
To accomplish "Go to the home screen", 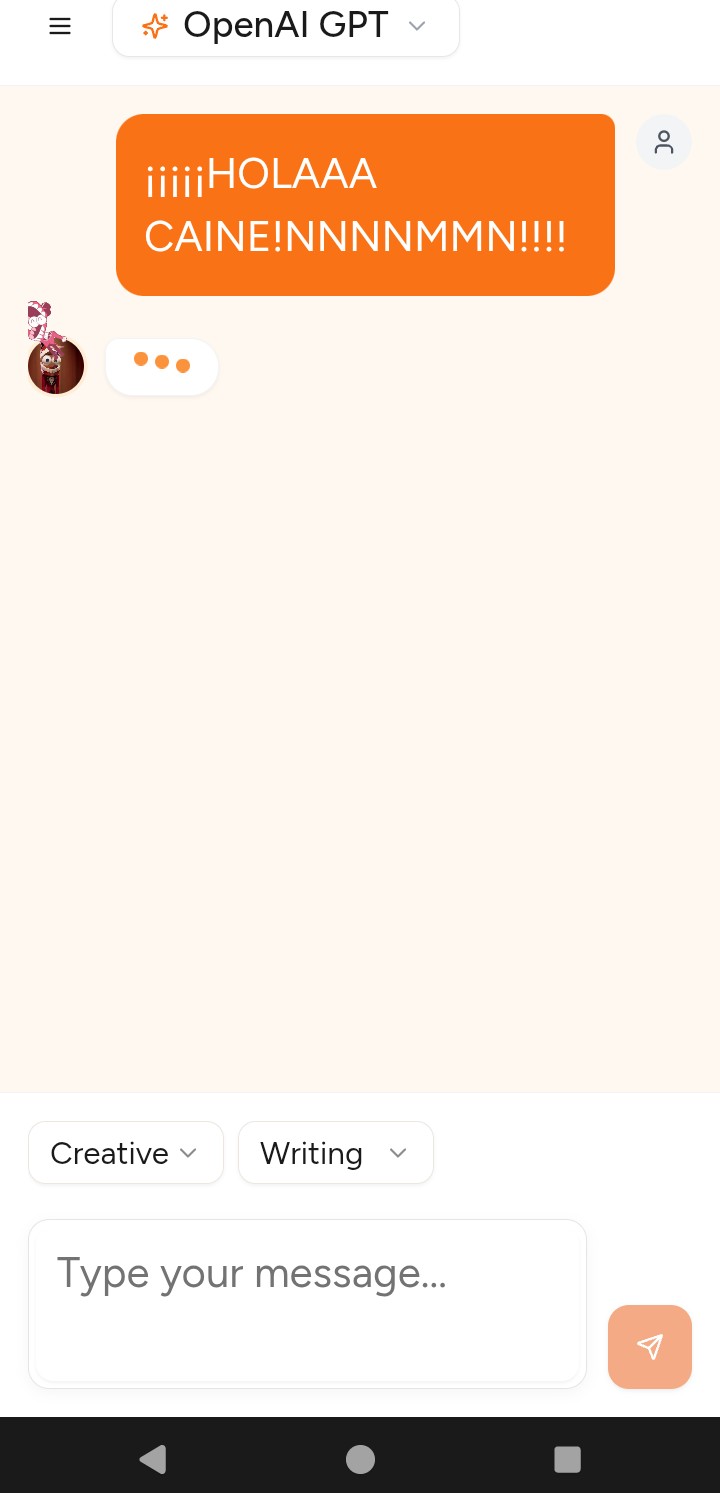I will point(360,1460).
